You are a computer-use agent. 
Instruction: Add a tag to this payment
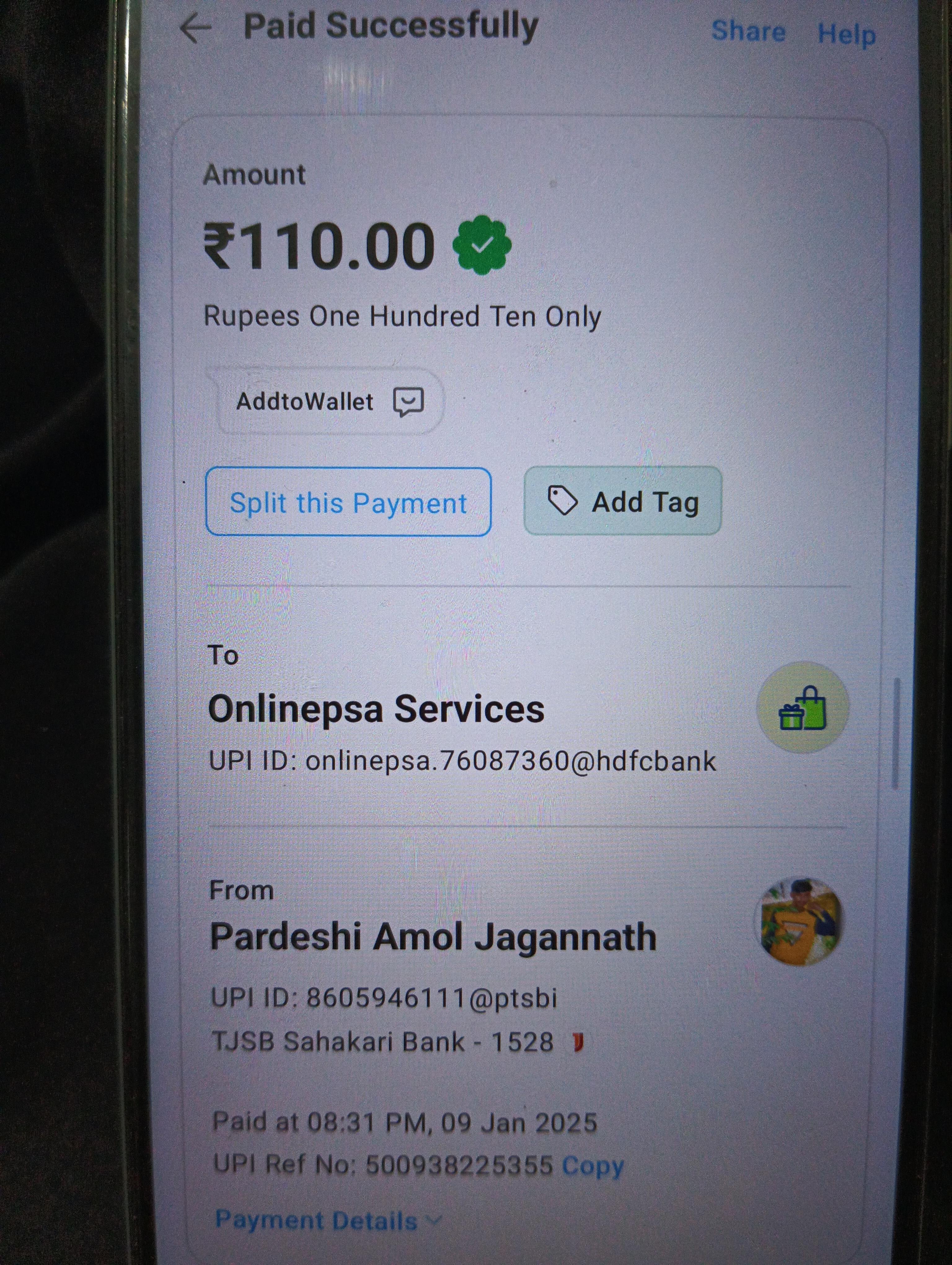(622, 502)
